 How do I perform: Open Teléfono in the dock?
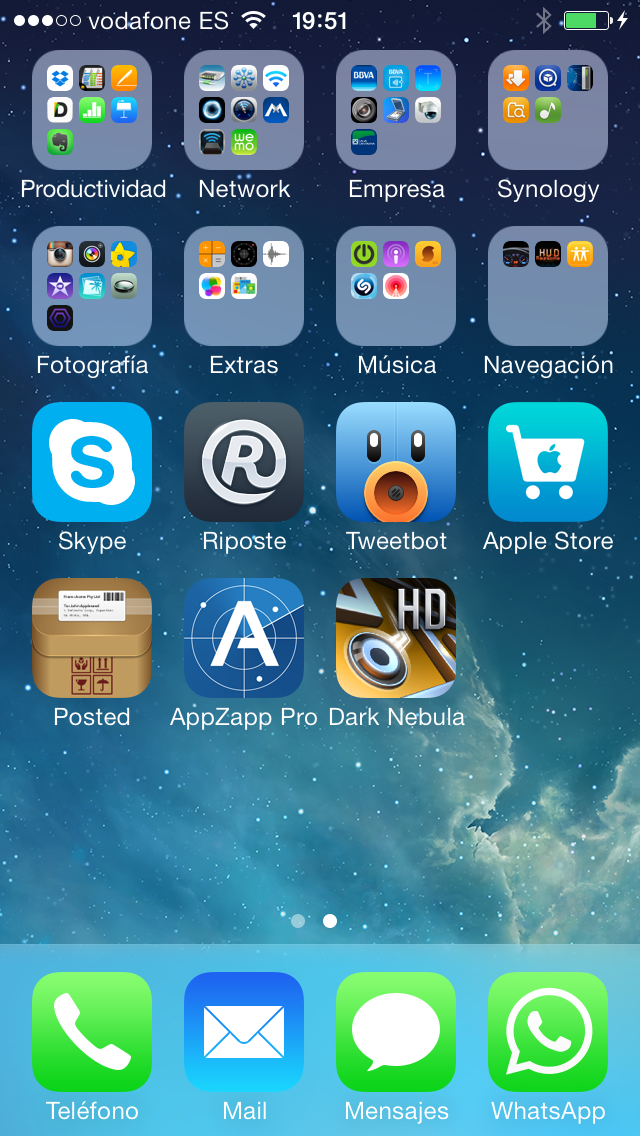(x=92, y=1032)
